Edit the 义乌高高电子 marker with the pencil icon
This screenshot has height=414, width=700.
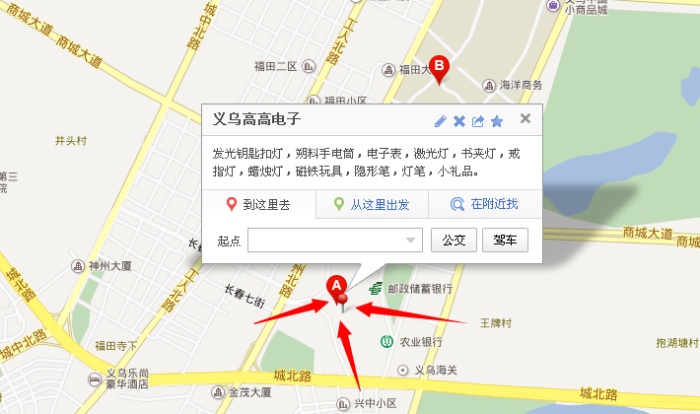tap(441, 121)
